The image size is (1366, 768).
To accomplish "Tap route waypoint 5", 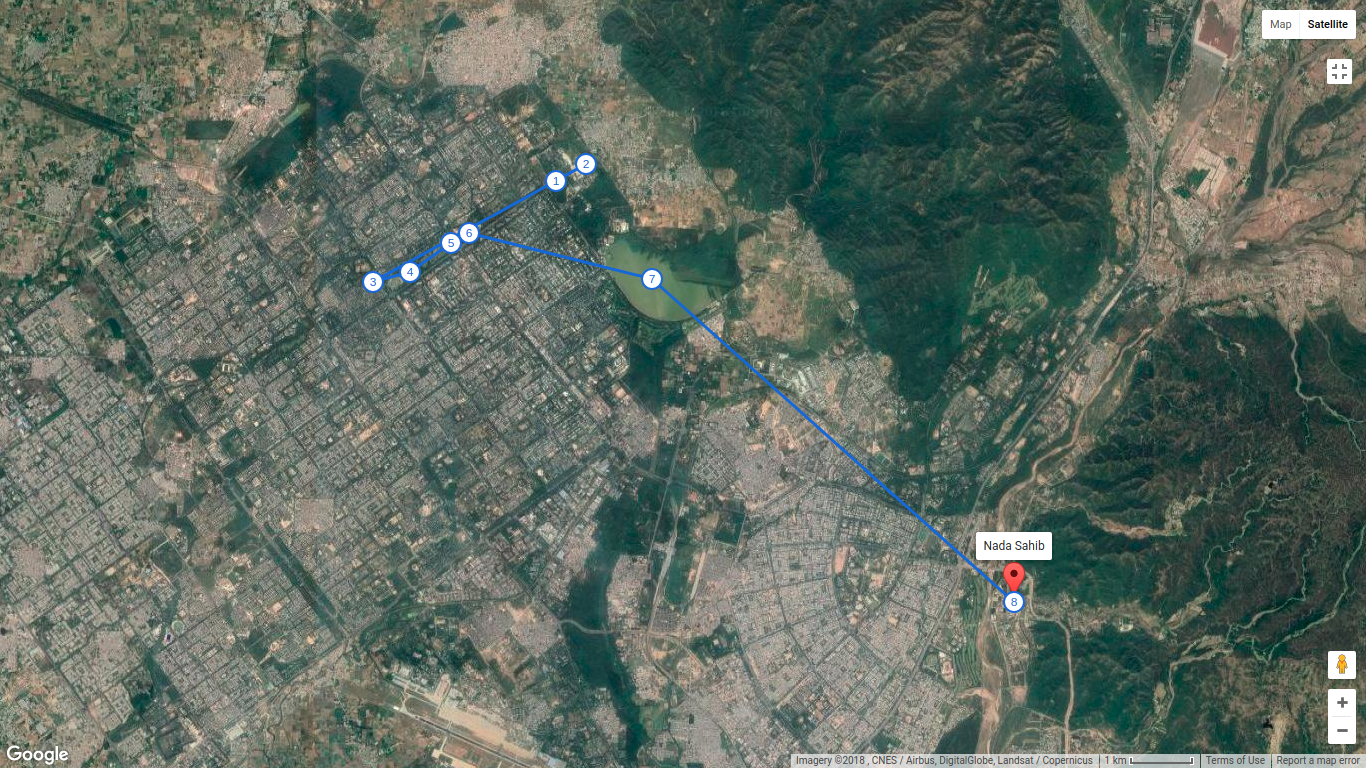I will (x=451, y=242).
